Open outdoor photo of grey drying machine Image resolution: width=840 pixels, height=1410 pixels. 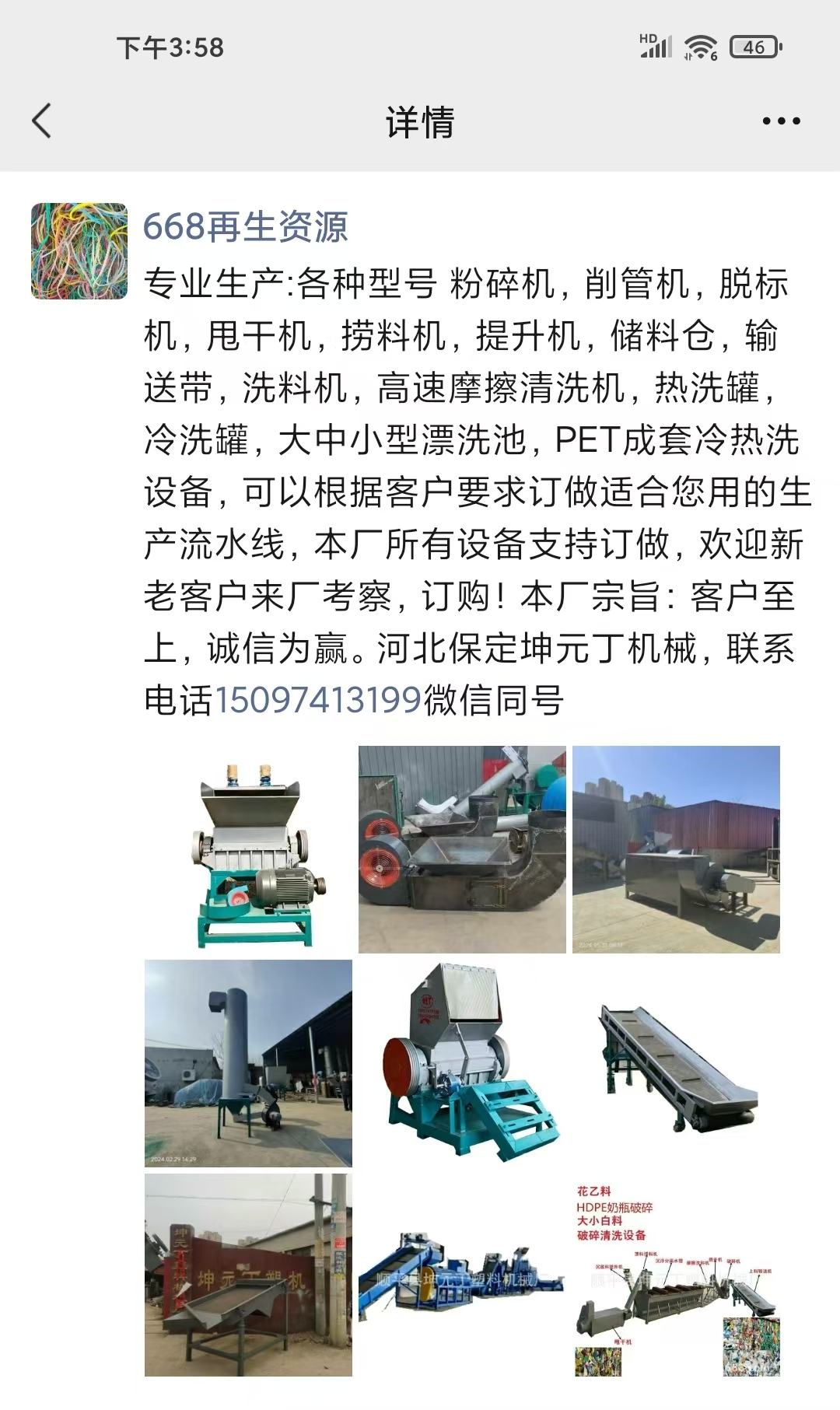[676, 849]
